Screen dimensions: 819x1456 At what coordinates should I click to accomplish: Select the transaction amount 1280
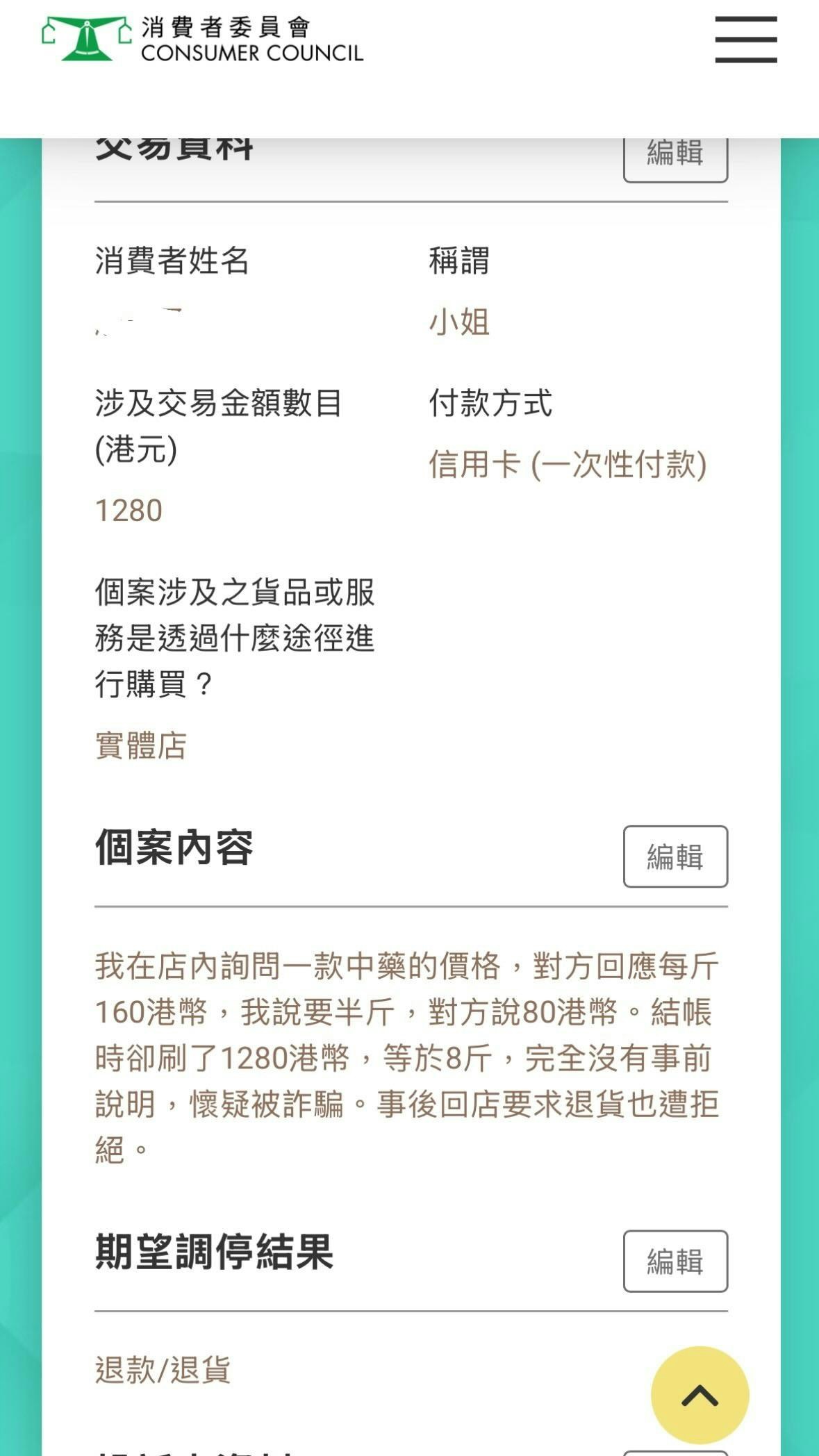(x=127, y=511)
